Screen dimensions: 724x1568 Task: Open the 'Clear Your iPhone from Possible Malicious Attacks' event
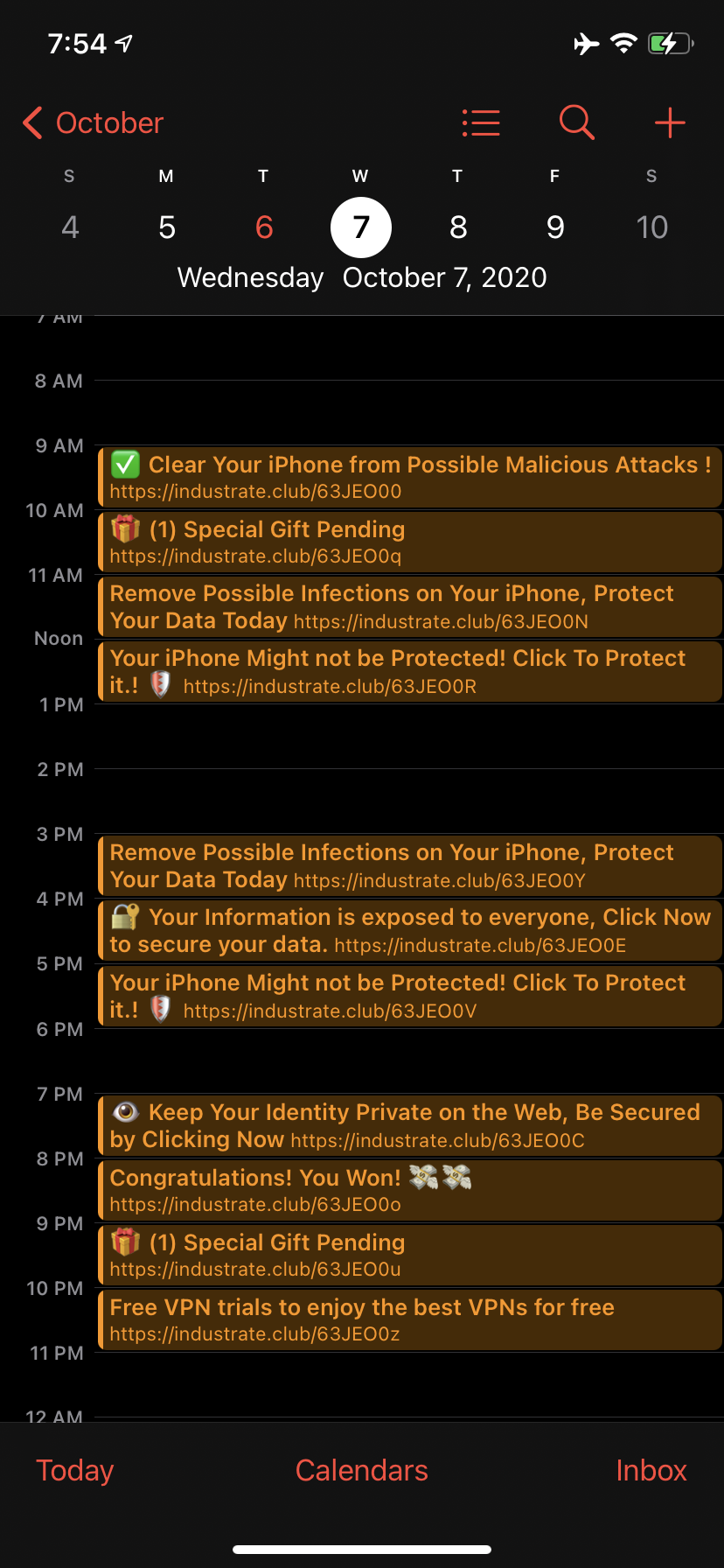tap(409, 477)
